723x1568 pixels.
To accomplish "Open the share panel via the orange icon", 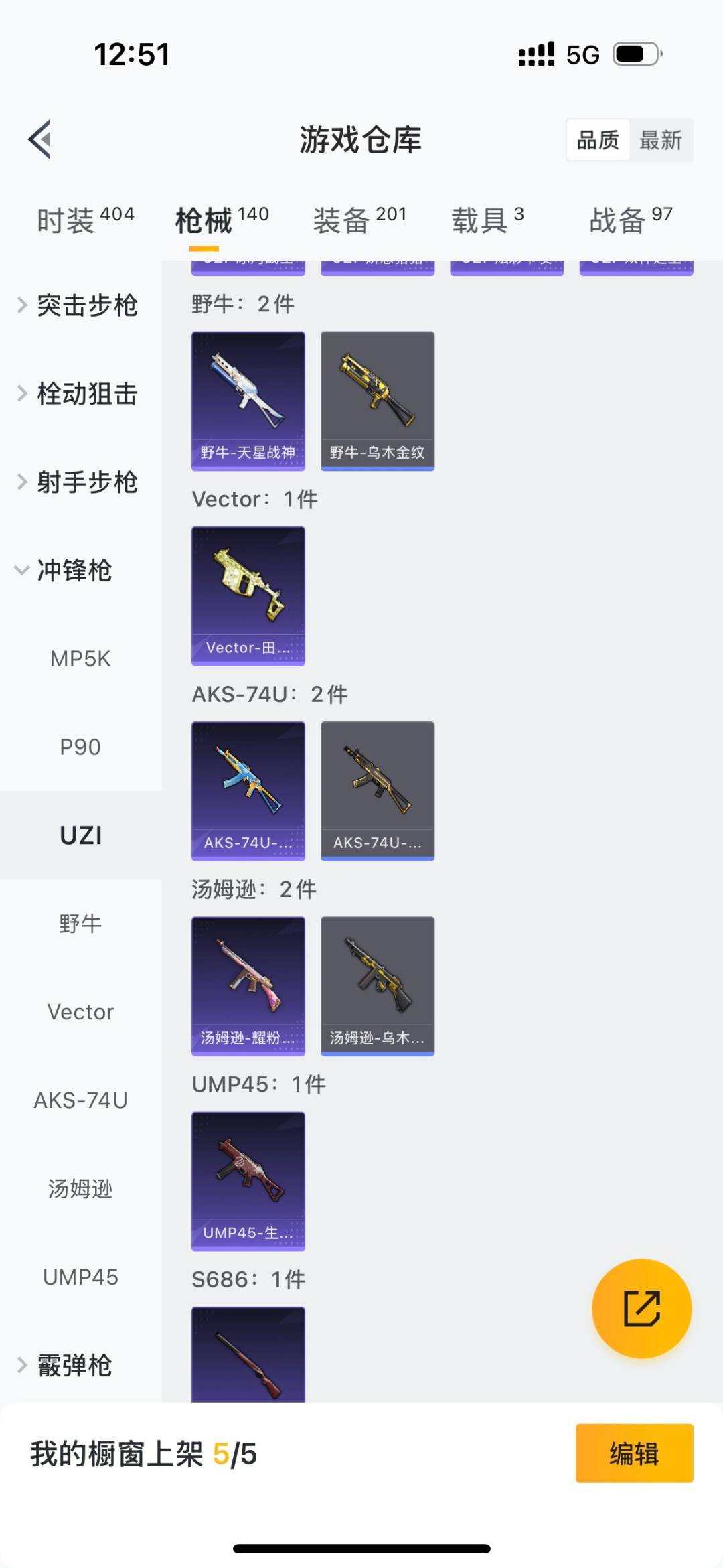I will pos(640,1309).
